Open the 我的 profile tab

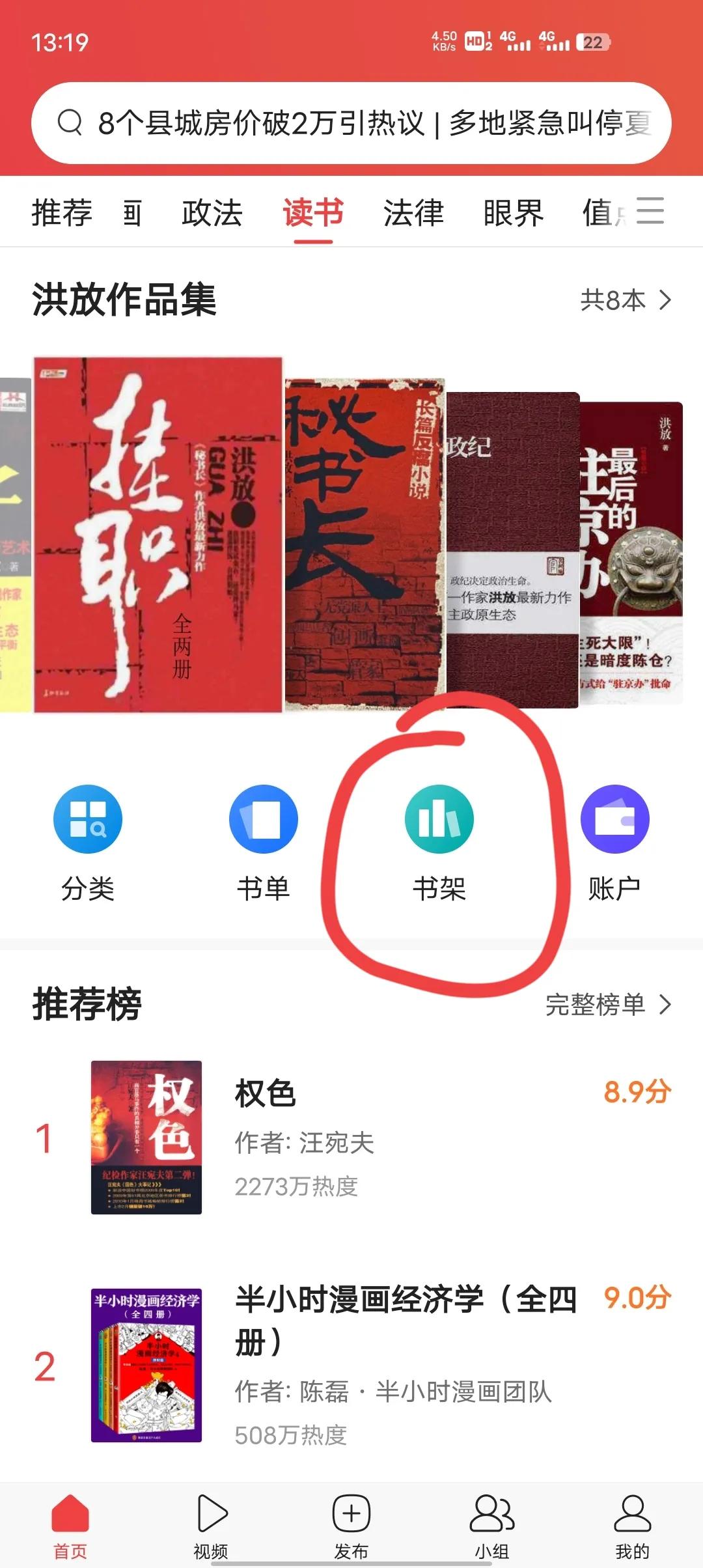point(632,1526)
